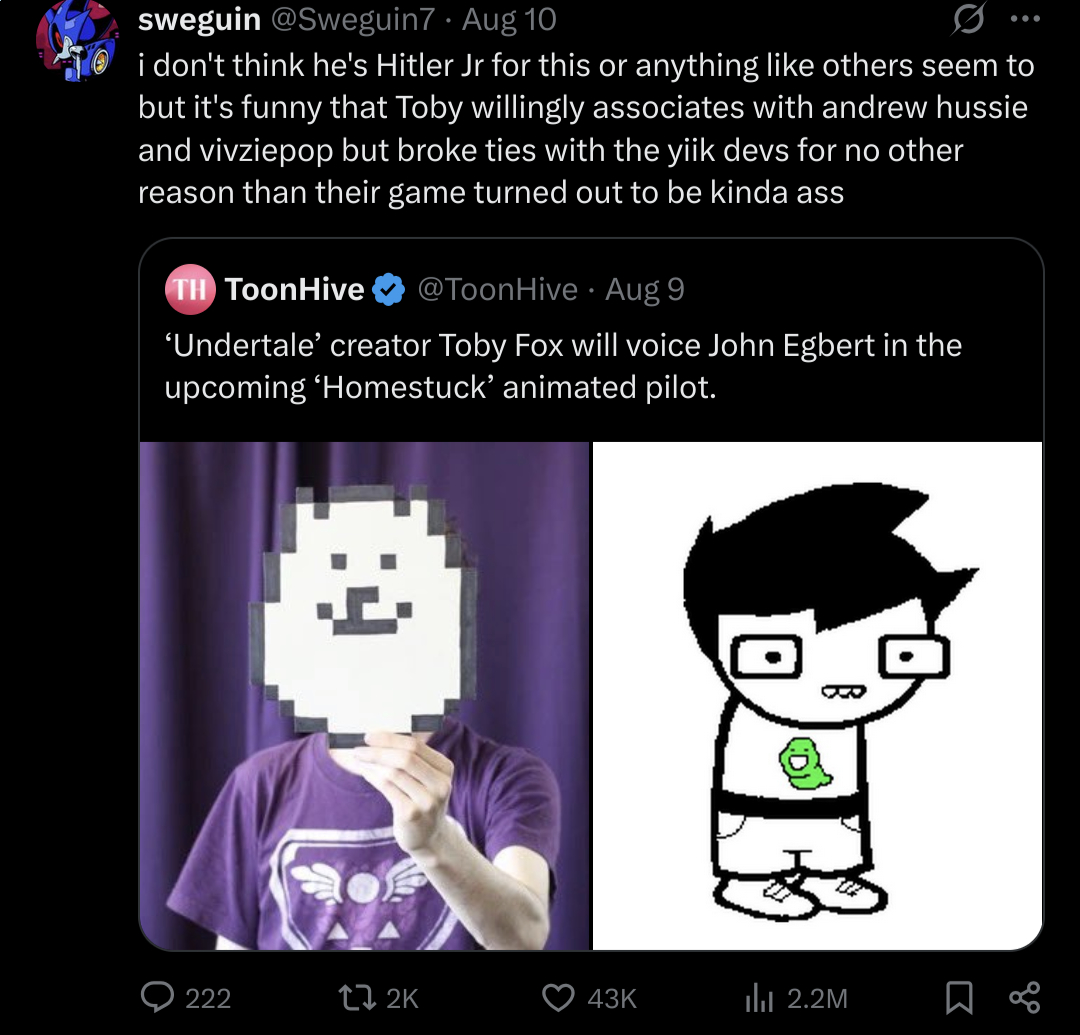This screenshot has height=1035, width=1080.
Task: Tap the Grok icon beside the tweet date
Action: click(x=966, y=21)
